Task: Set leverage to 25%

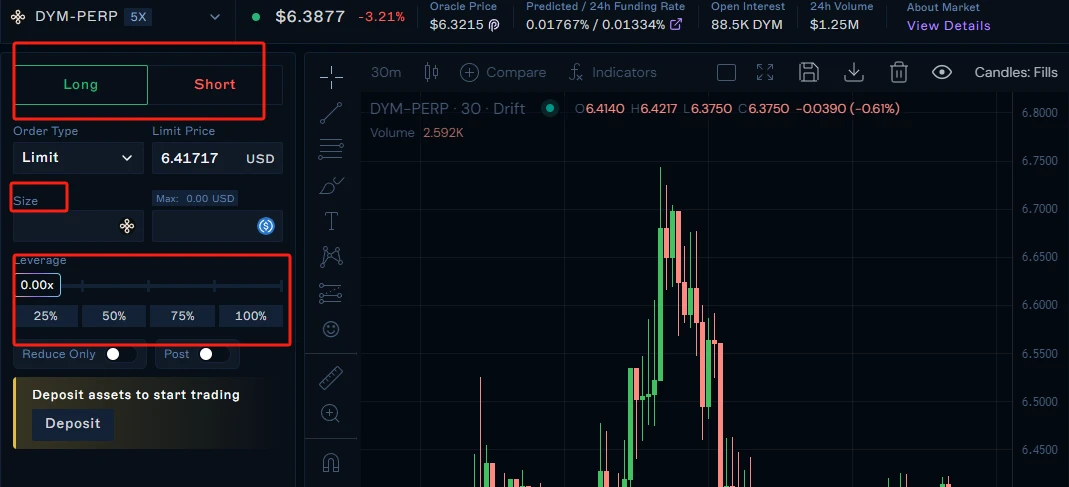Action: (46, 316)
